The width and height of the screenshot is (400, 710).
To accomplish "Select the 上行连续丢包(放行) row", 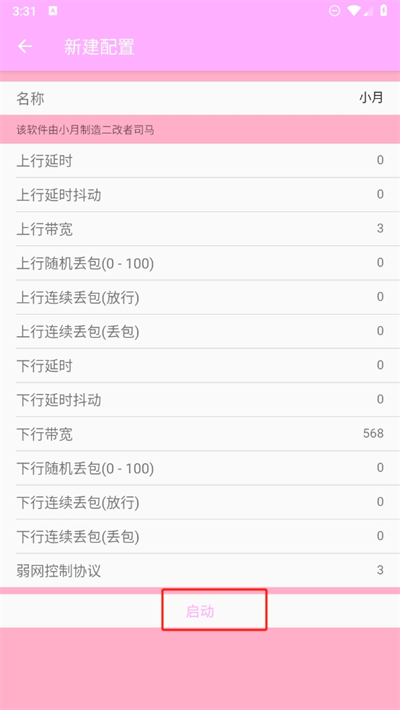I will 200,297.
